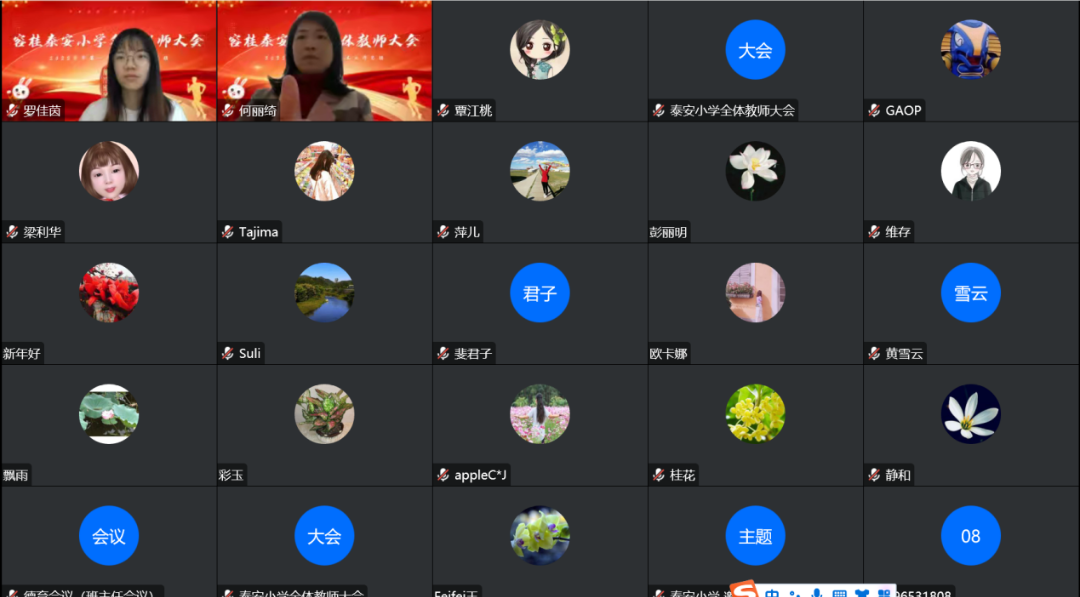Viewport: 1080px width, 597px height.
Task: Tap 彭丽明's participant tile
Action: tap(755, 182)
